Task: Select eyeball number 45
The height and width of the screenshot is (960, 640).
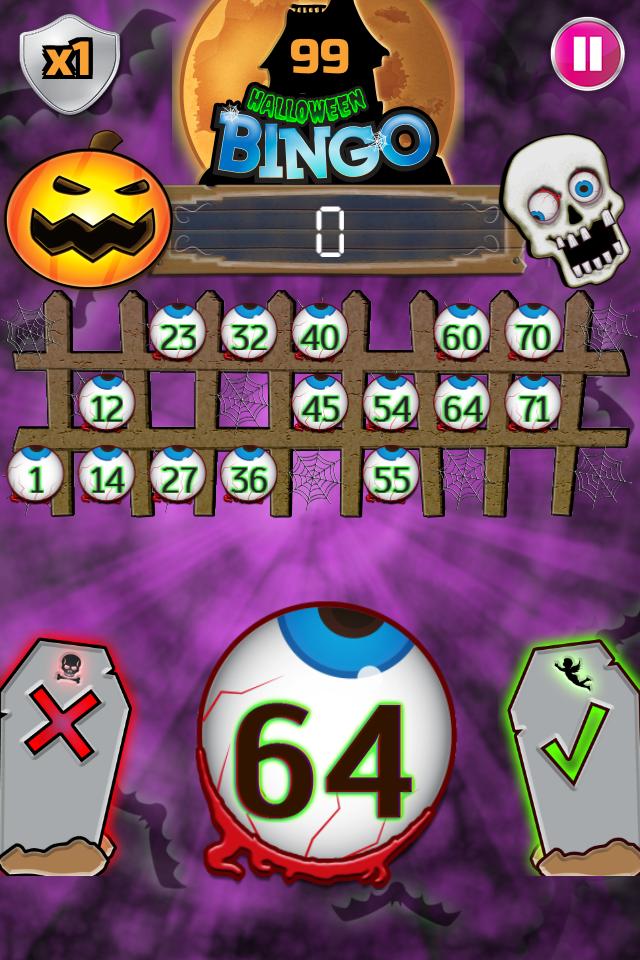Action: (320, 406)
